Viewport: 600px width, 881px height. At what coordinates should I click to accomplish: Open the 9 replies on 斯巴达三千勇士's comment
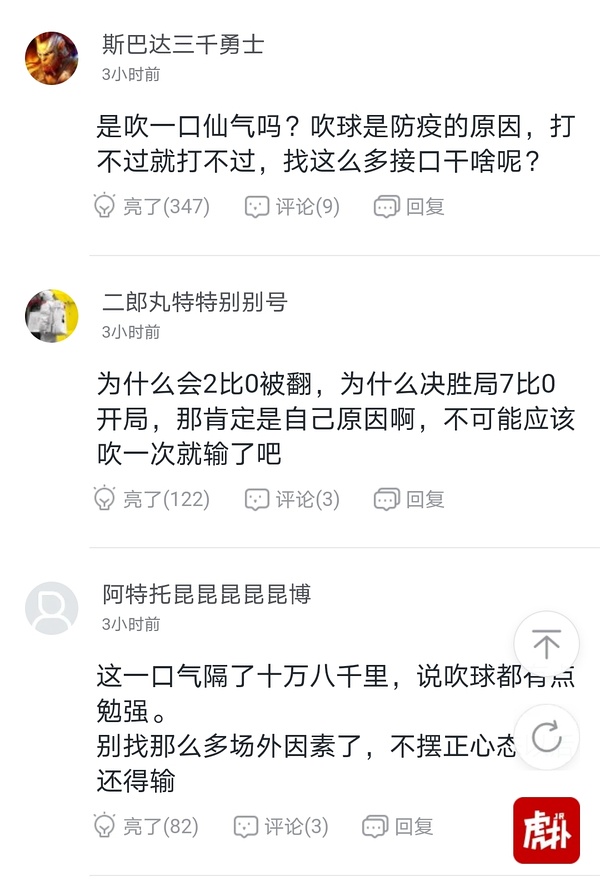292,207
